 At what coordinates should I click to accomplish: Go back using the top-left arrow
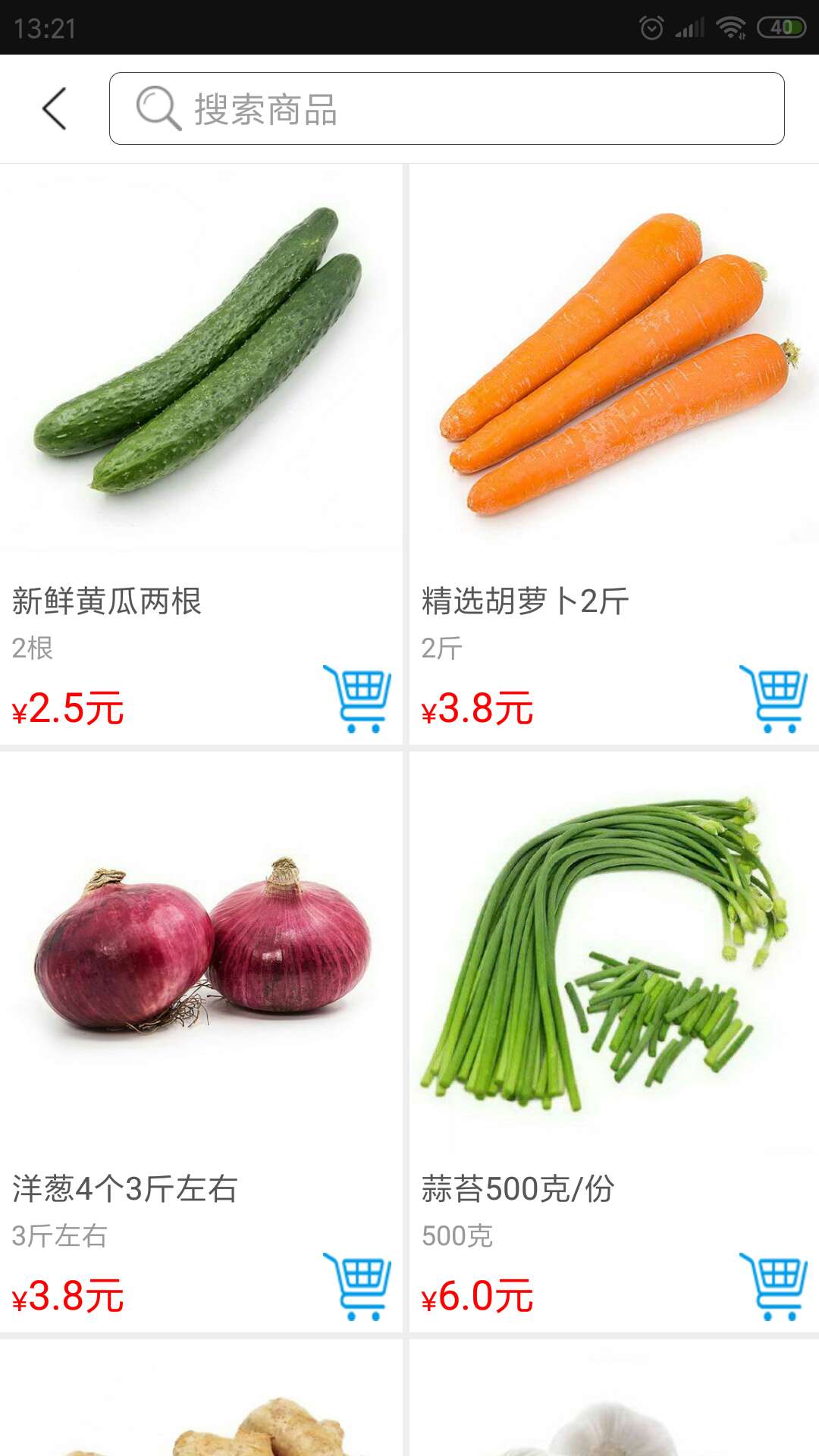point(55,108)
